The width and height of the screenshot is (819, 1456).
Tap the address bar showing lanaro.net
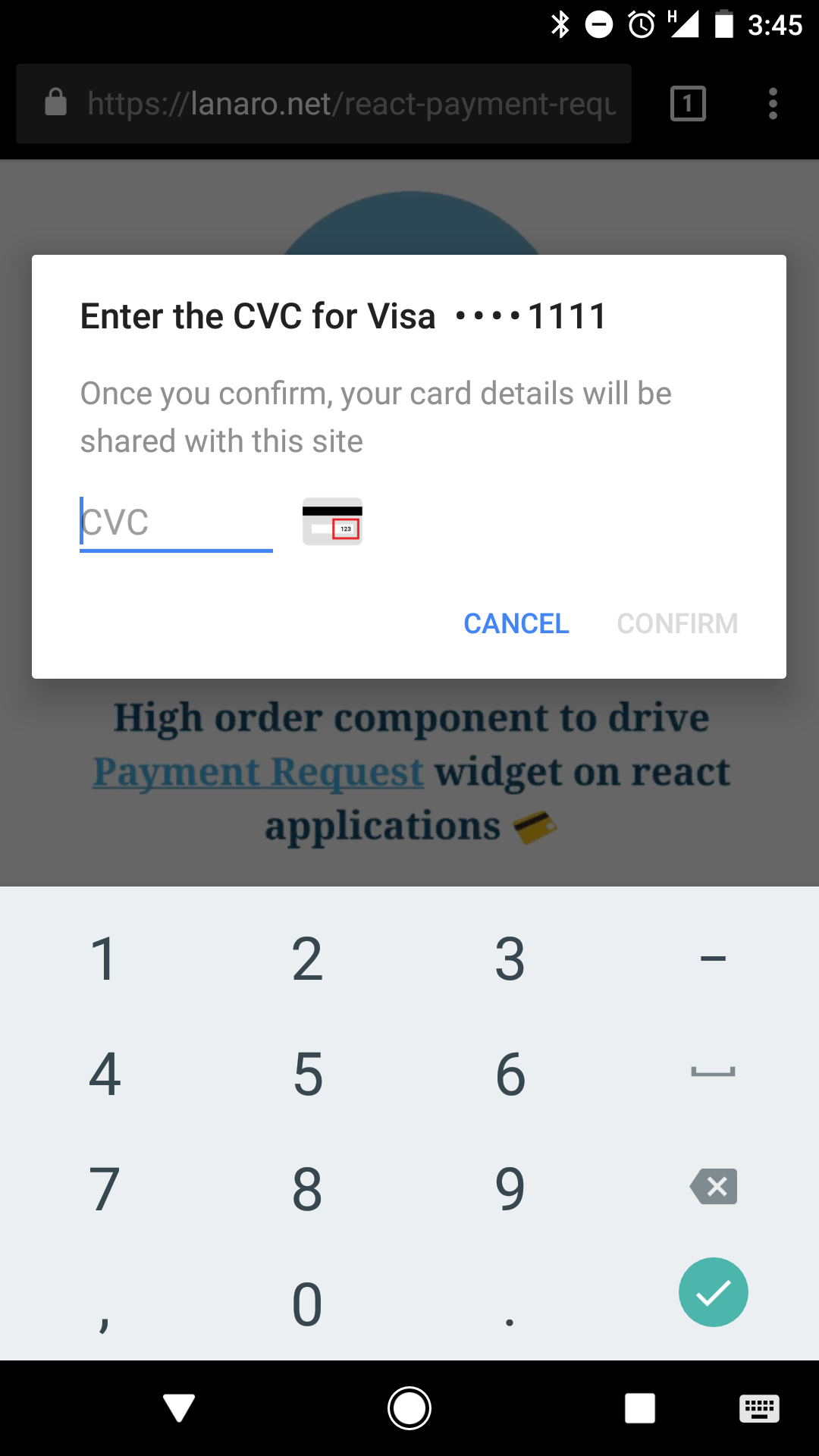tap(341, 104)
